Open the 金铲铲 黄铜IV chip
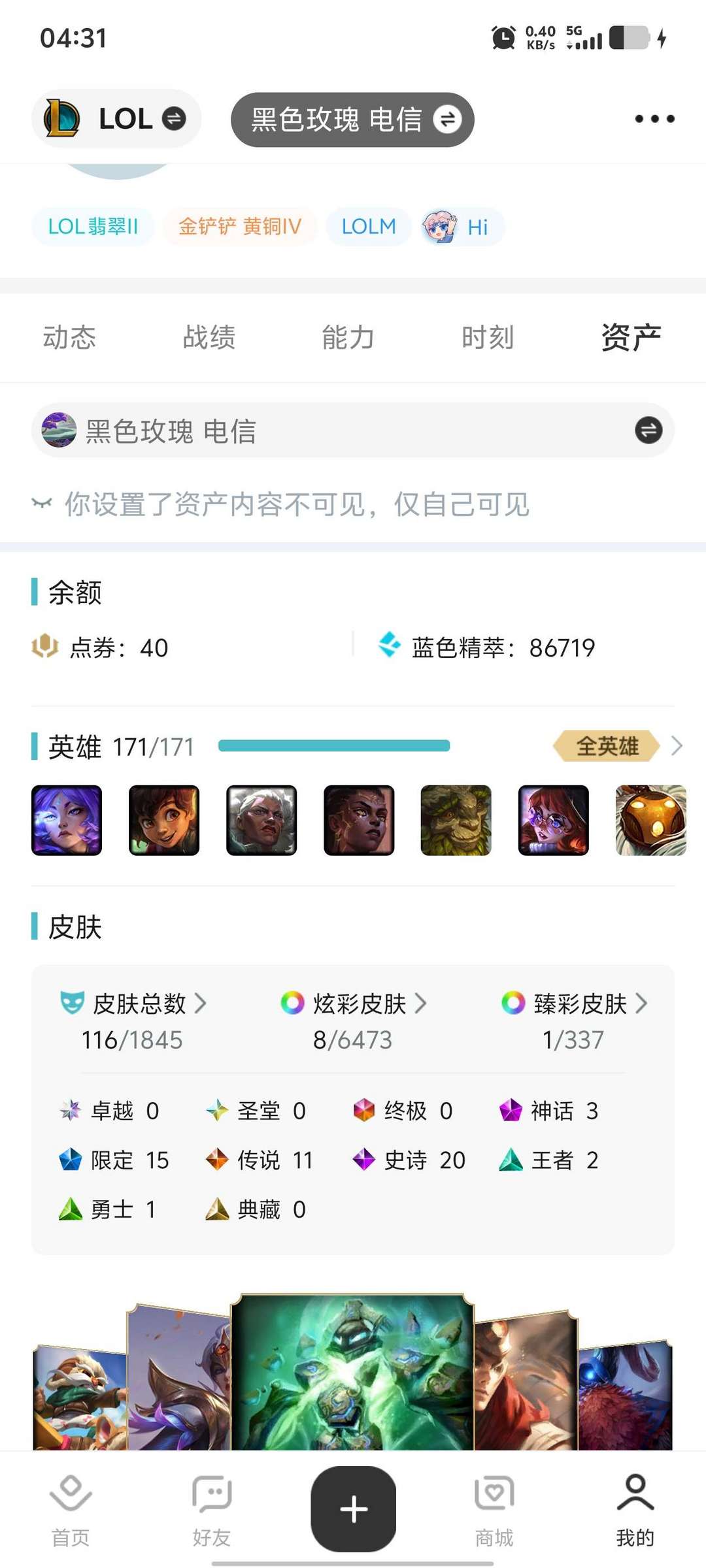The image size is (706, 1568). pyautogui.click(x=240, y=227)
